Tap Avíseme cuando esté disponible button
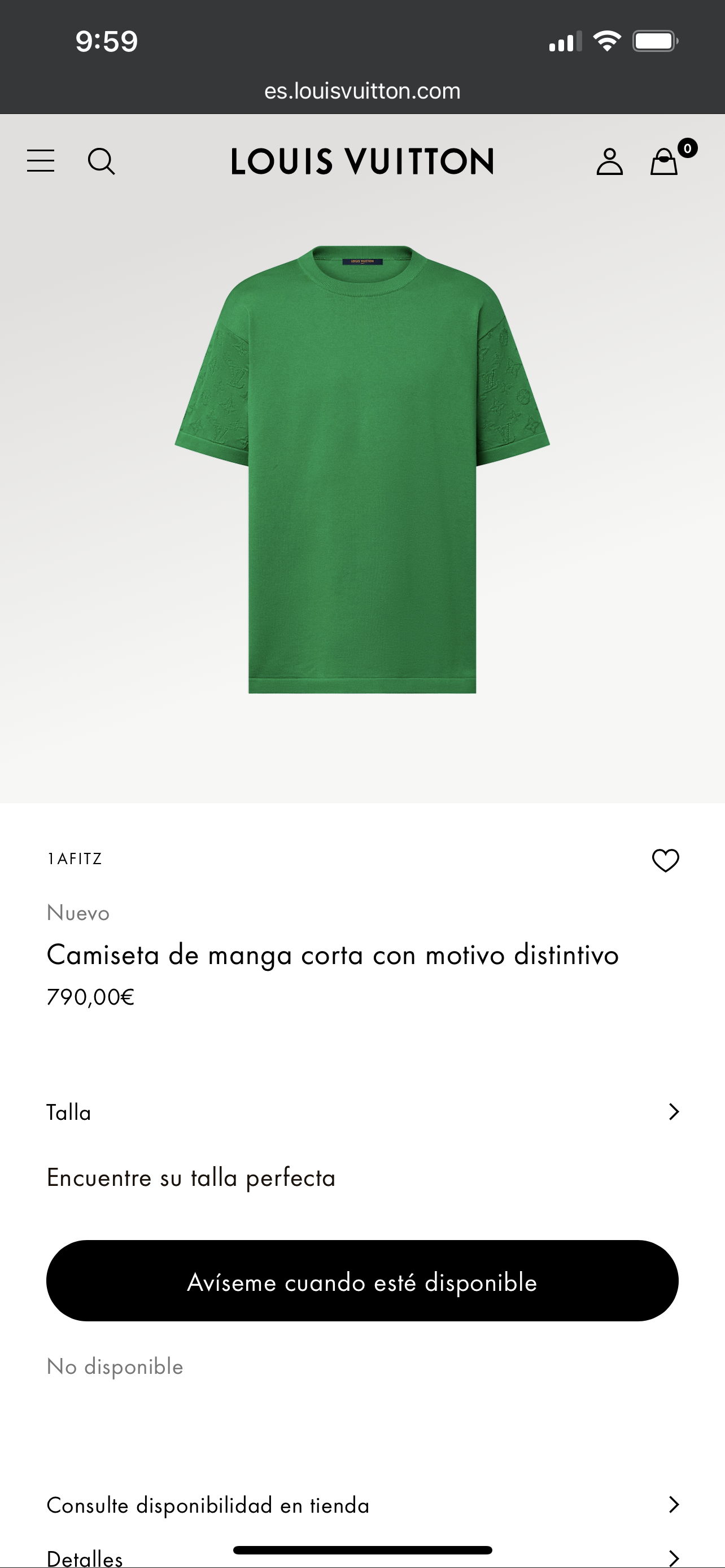The height and width of the screenshot is (1568, 725). point(362,1282)
